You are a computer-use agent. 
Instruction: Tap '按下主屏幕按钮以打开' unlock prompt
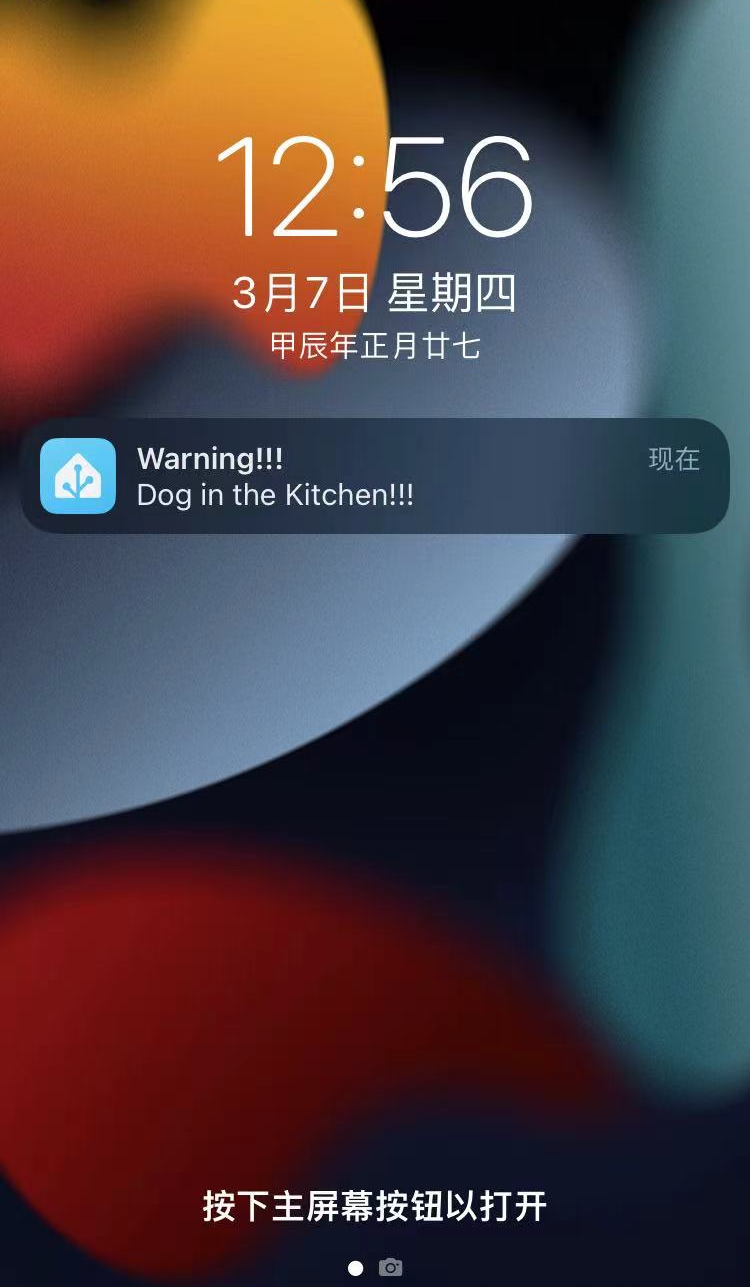tap(375, 1208)
